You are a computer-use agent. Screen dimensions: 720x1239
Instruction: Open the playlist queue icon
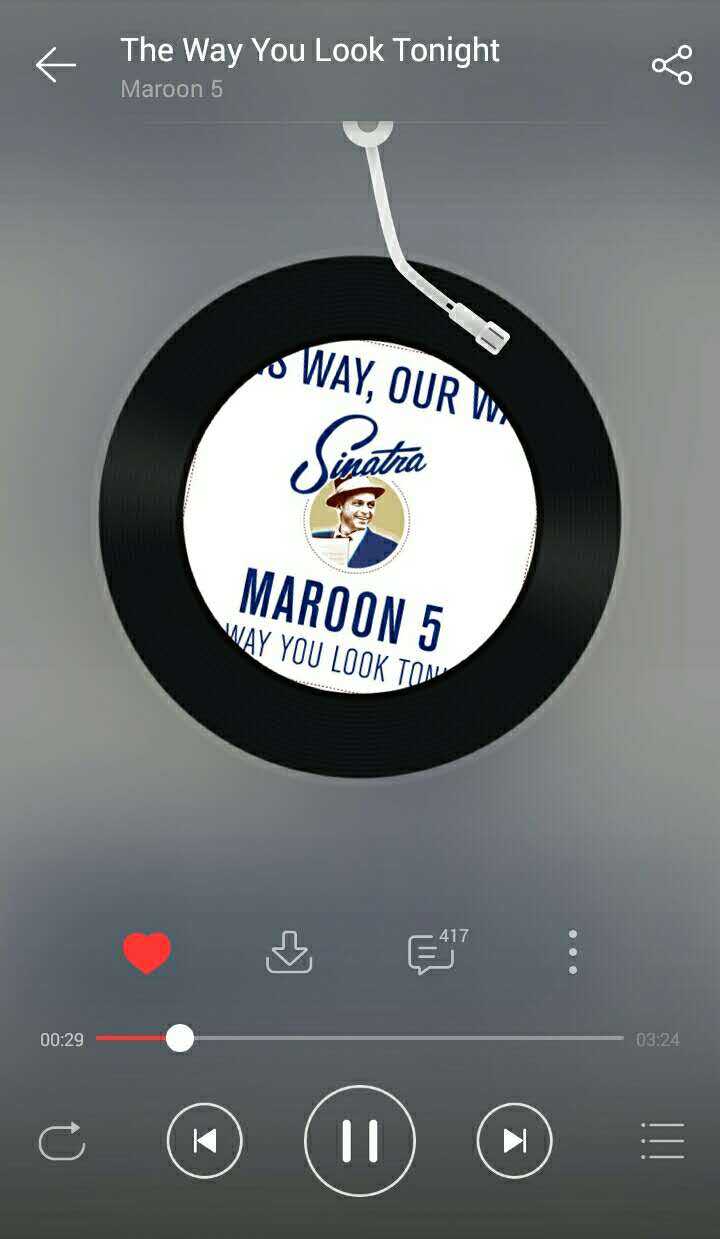[x=661, y=1140]
